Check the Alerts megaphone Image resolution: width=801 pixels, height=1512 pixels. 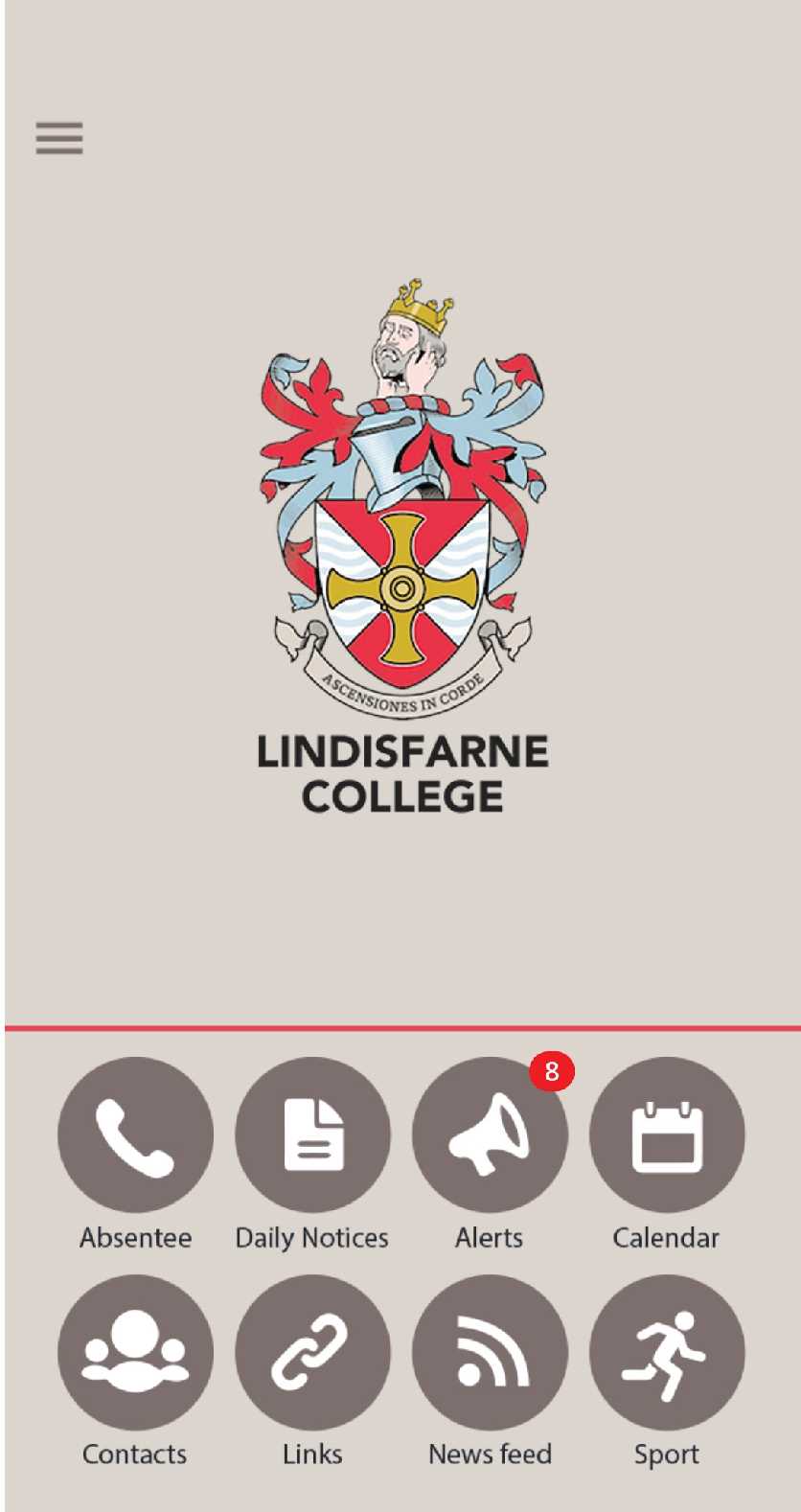[490, 1134]
